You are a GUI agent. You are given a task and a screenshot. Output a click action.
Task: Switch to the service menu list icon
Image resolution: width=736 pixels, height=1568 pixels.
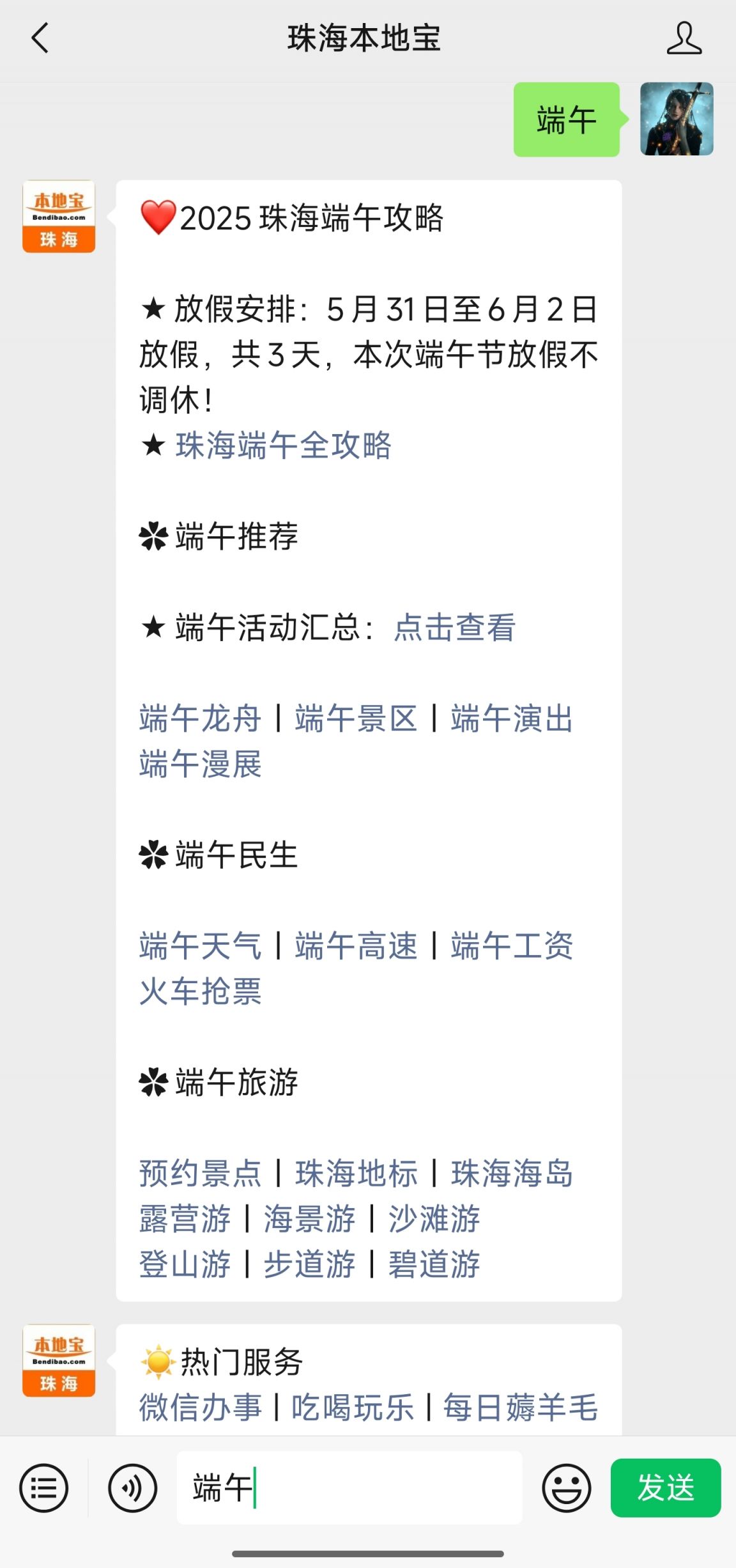[43, 1488]
